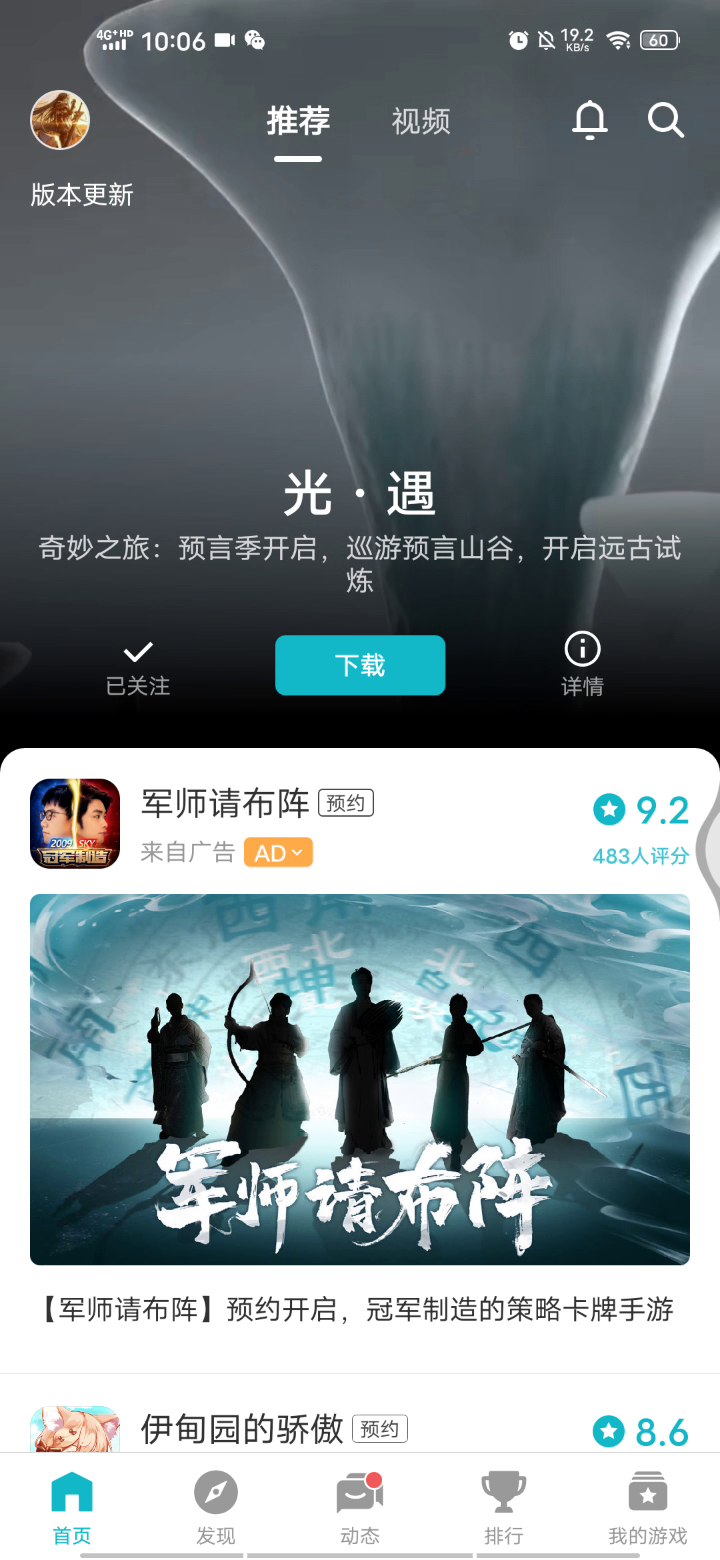720x1560 pixels.
Task: Open the 我的游戏 tab
Action: coord(648,1507)
